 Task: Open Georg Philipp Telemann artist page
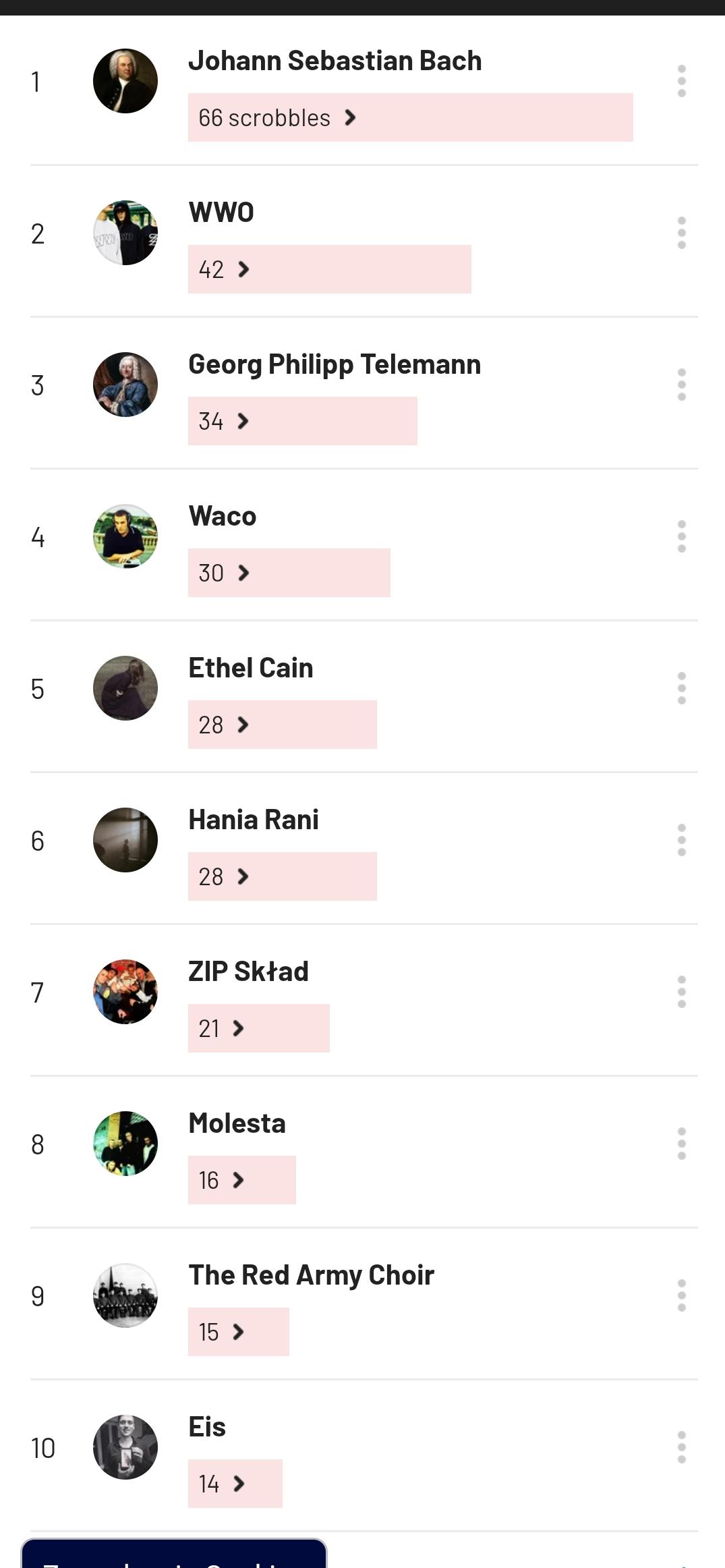(x=335, y=364)
